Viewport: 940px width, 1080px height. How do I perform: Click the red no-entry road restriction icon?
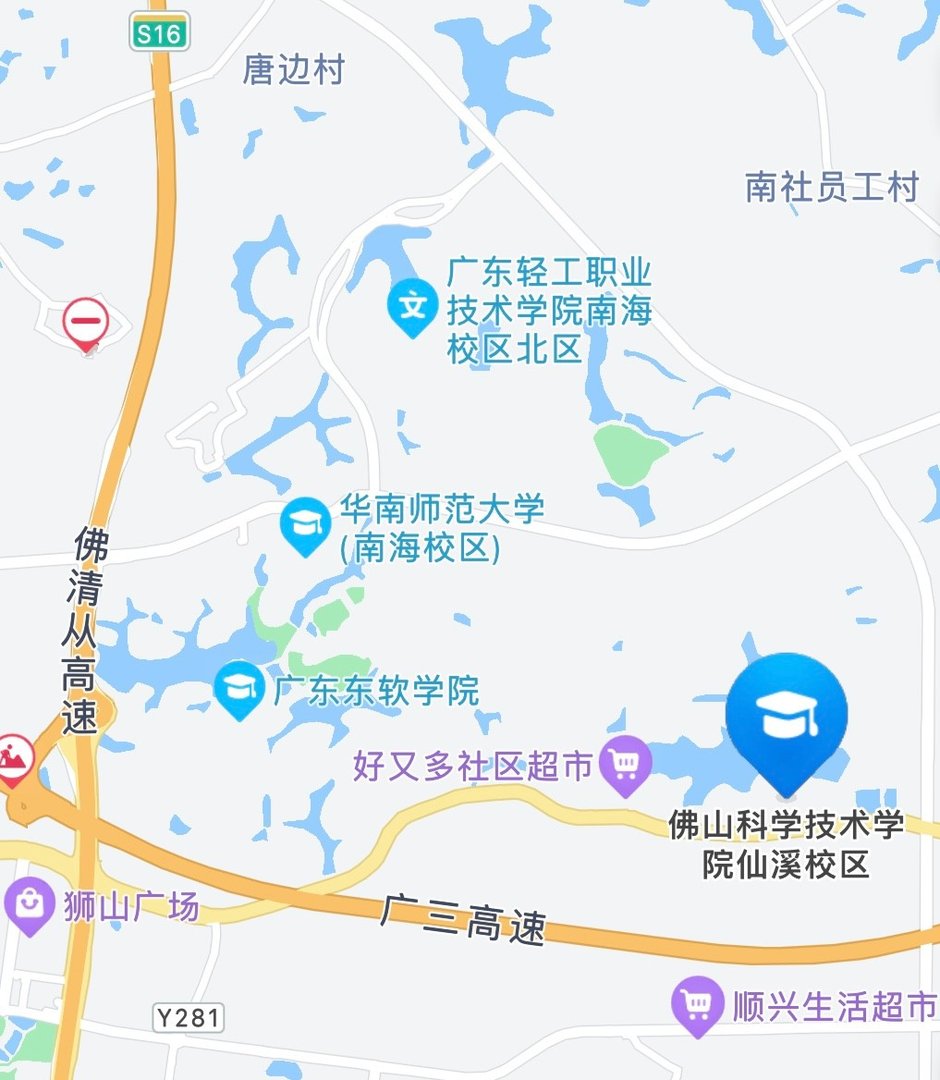87,322
